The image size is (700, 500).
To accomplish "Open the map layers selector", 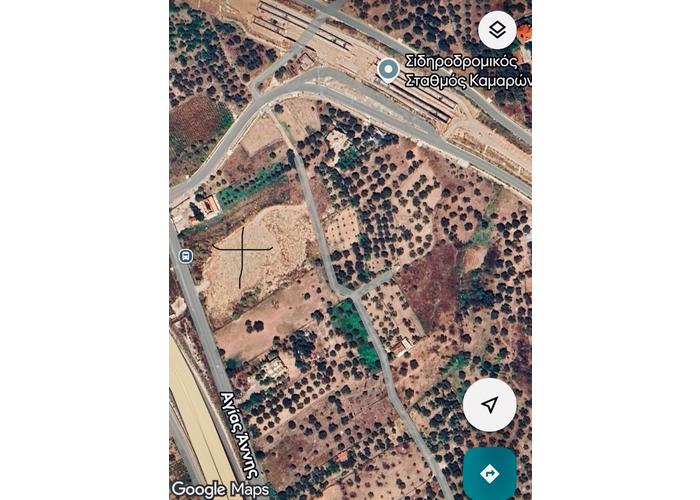I will [x=497, y=30].
